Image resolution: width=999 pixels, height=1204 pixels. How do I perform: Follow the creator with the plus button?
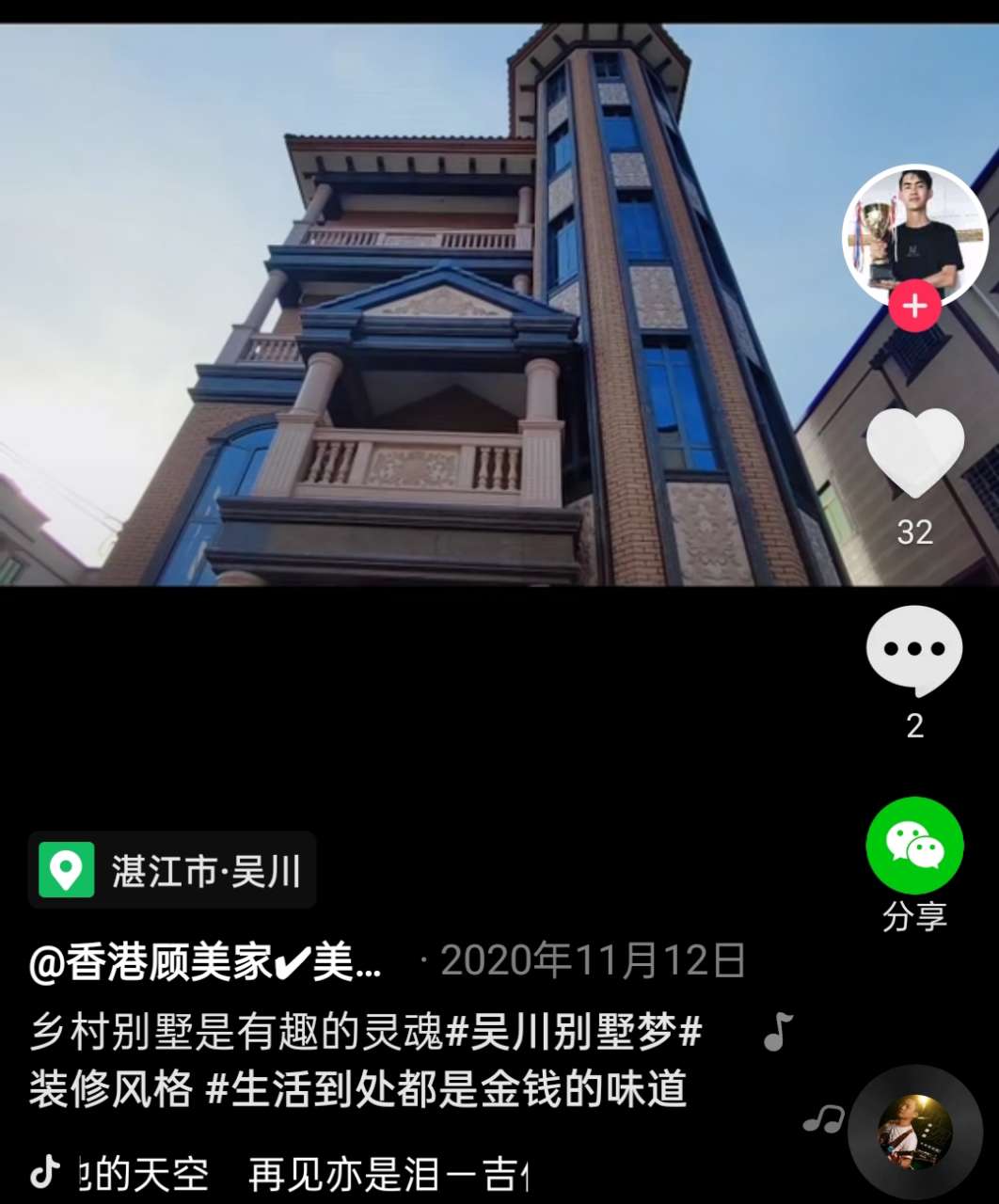point(914,308)
